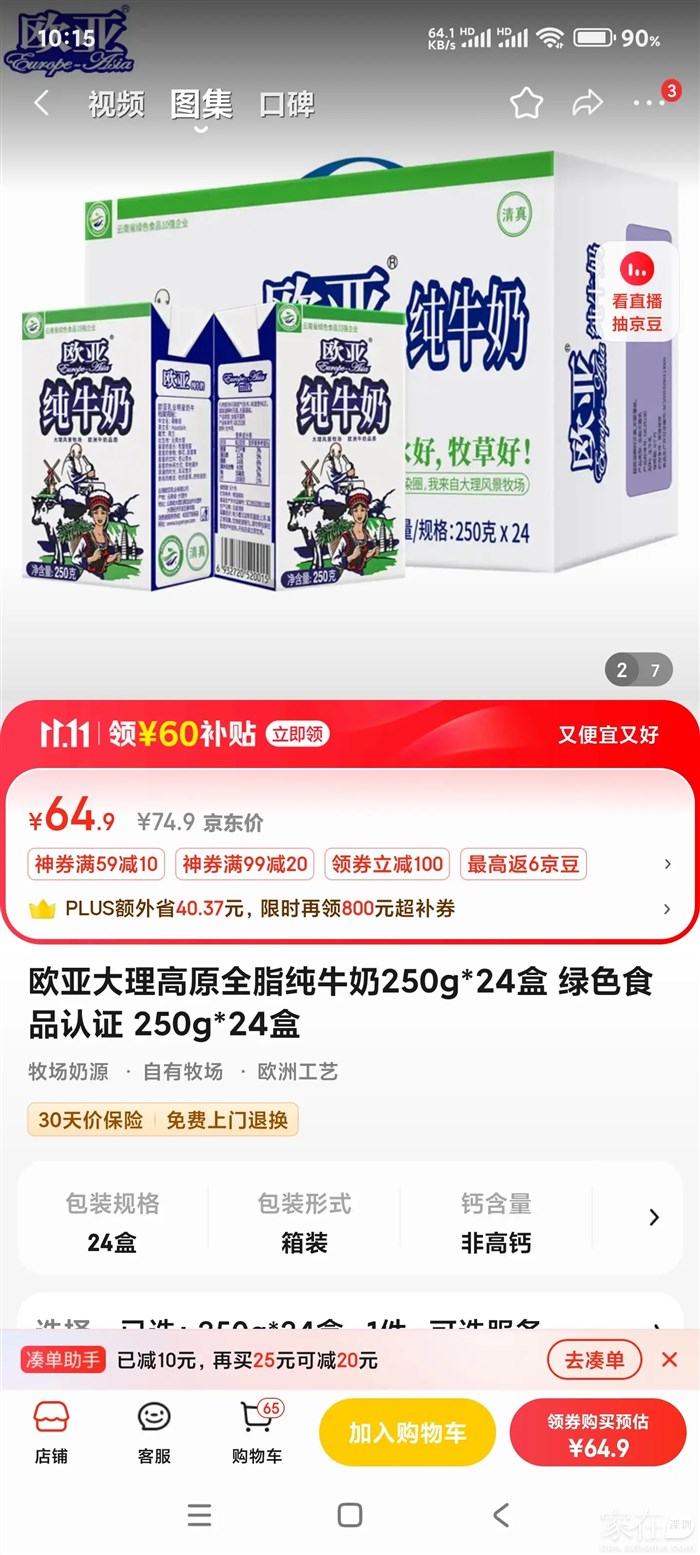
Task: Claim the ¥60 subsidy via 立即领
Action: pyautogui.click(x=297, y=734)
